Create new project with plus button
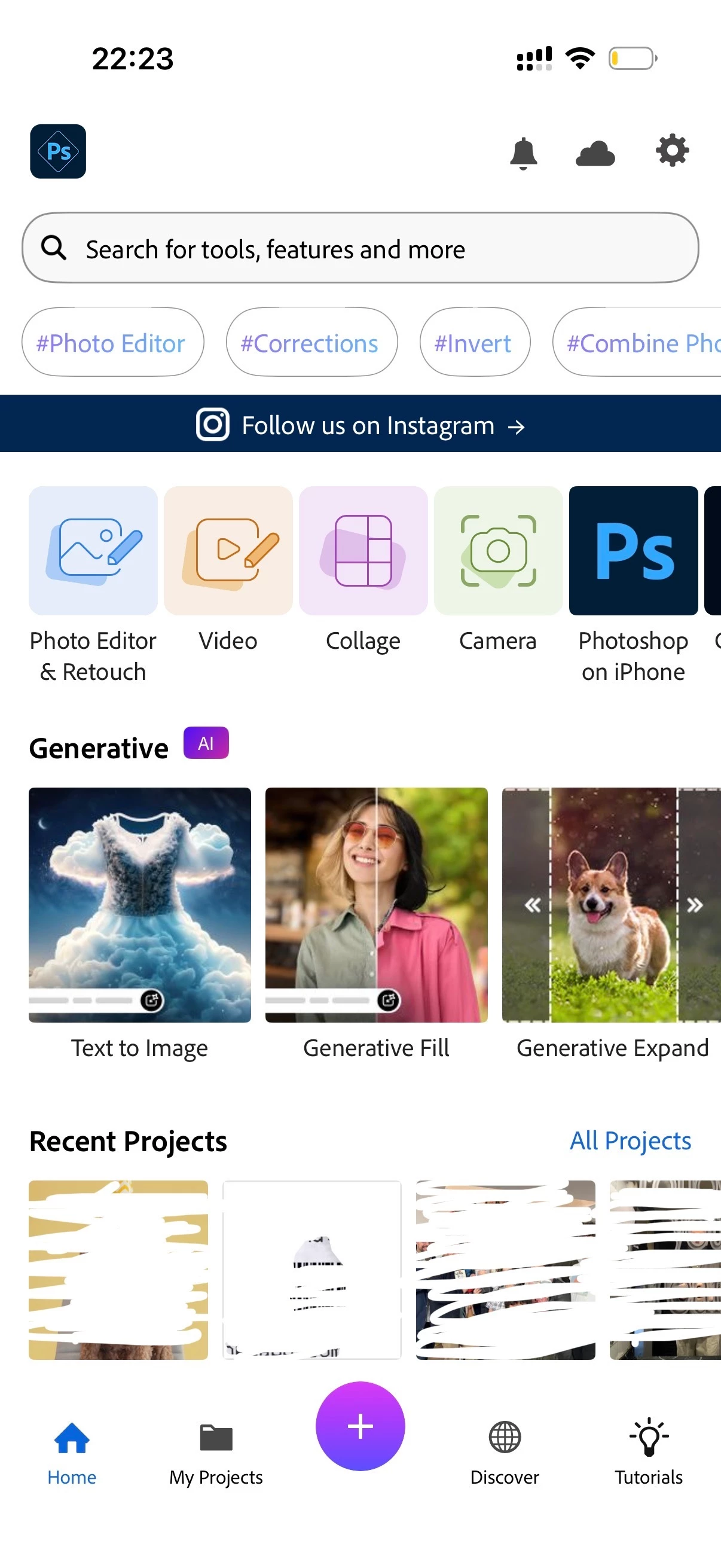Screen dimensions: 721x1568 point(360,1426)
